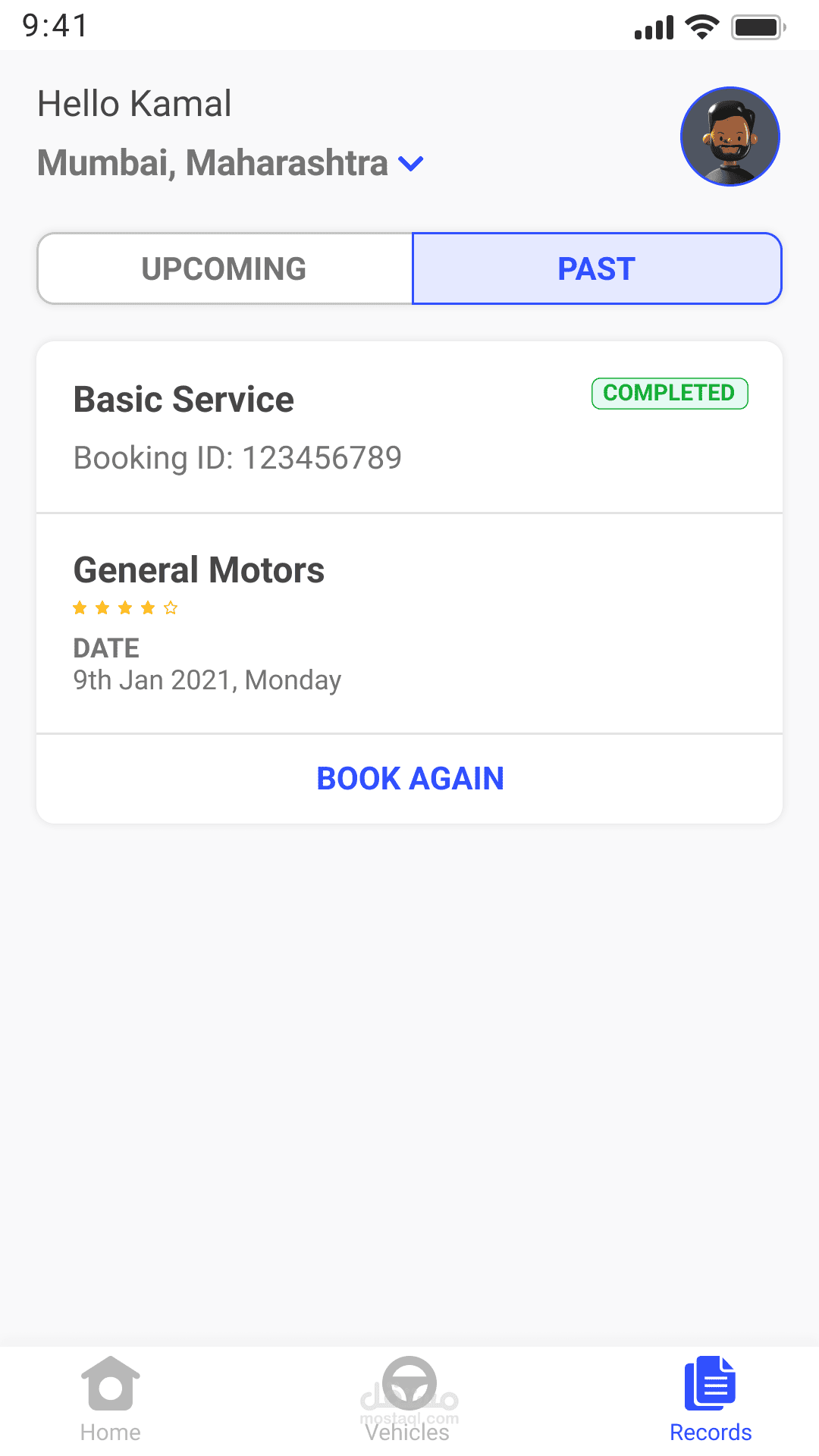Open the Vehicles tab
Image resolution: width=819 pixels, height=1456 pixels.
409,1399
